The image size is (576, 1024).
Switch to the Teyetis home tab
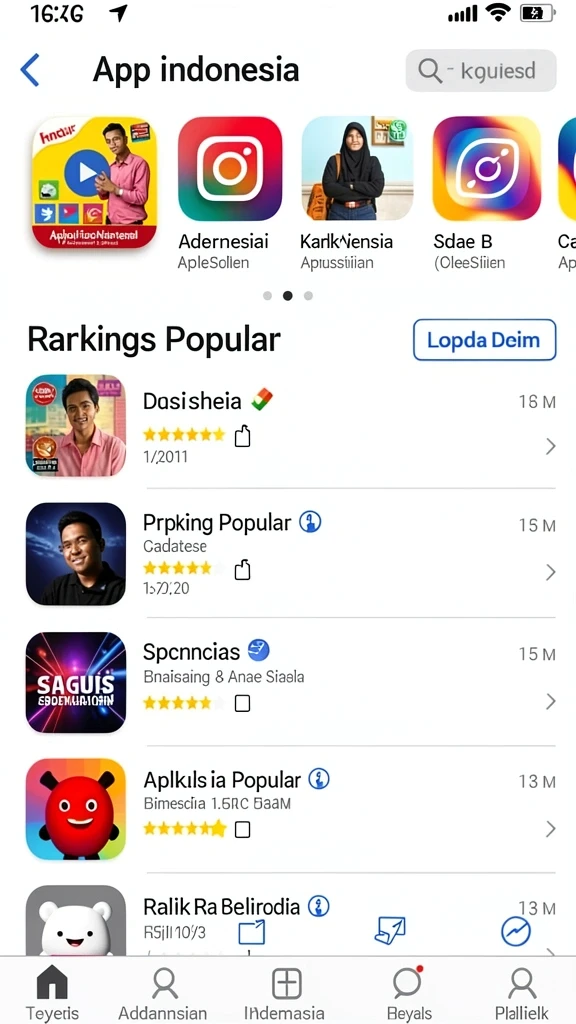click(52, 993)
